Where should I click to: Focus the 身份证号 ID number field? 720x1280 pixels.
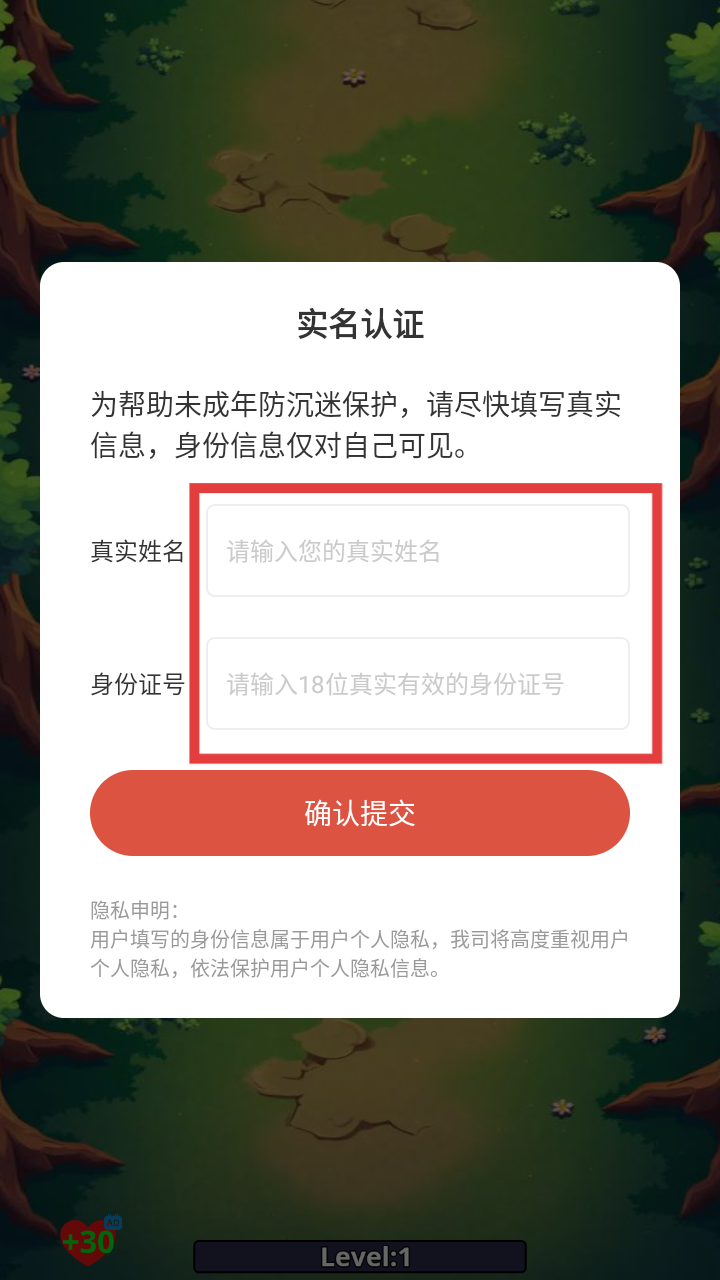pos(417,684)
